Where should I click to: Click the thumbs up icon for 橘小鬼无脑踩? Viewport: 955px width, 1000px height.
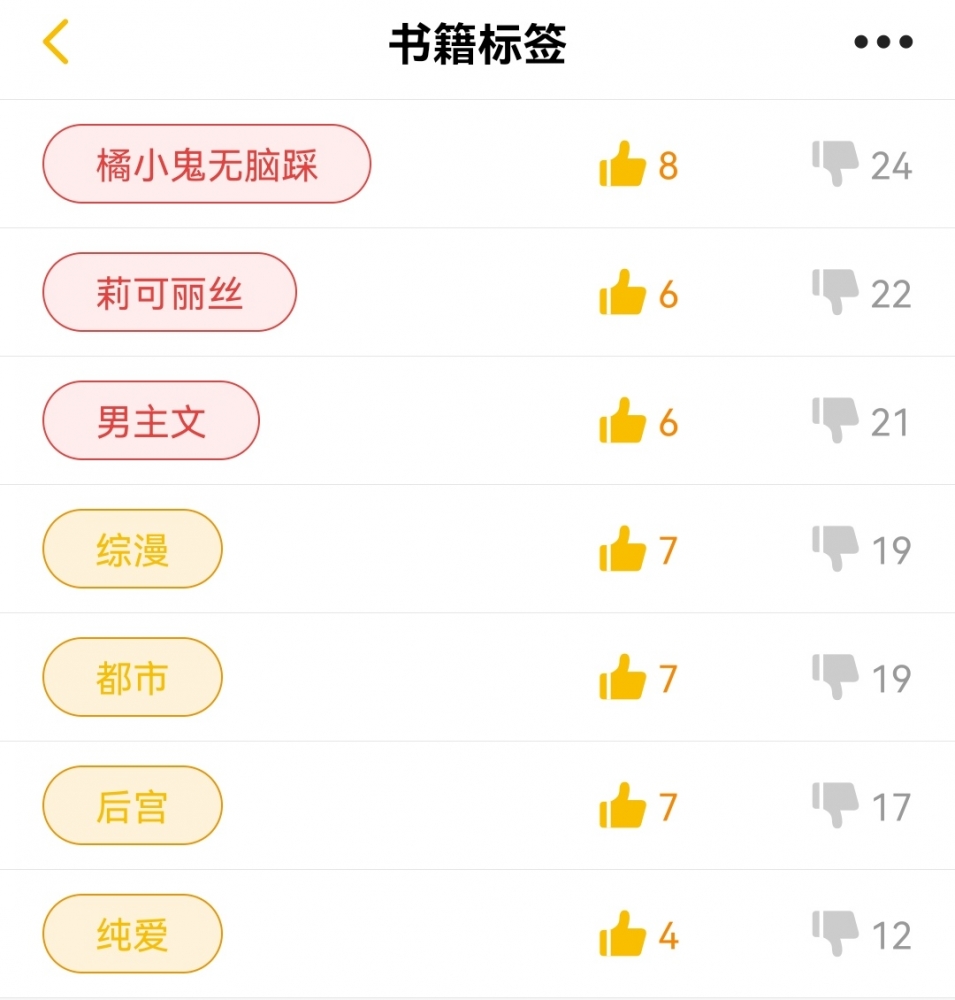pyautogui.click(x=623, y=165)
